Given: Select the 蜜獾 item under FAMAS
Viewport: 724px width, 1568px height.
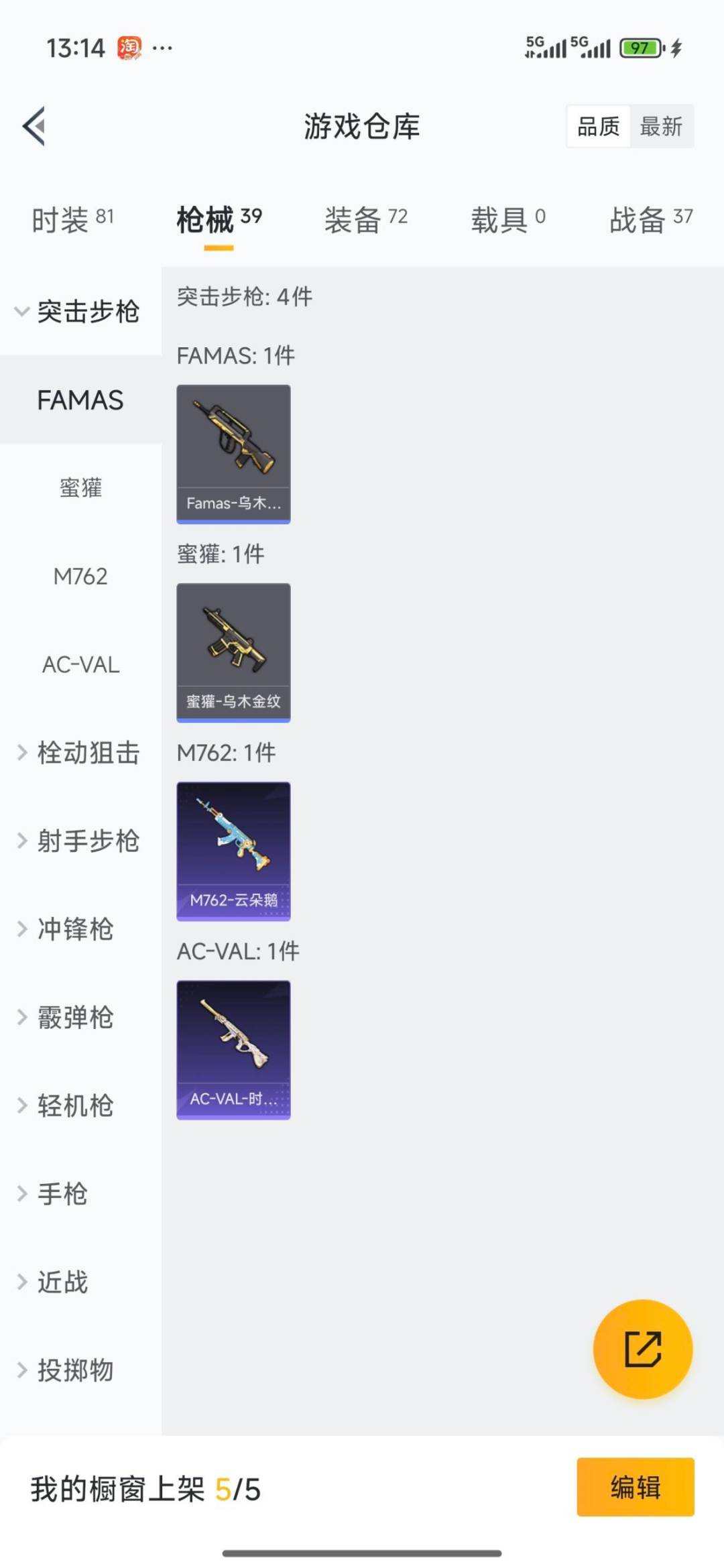Looking at the screenshot, I should point(80,488).
